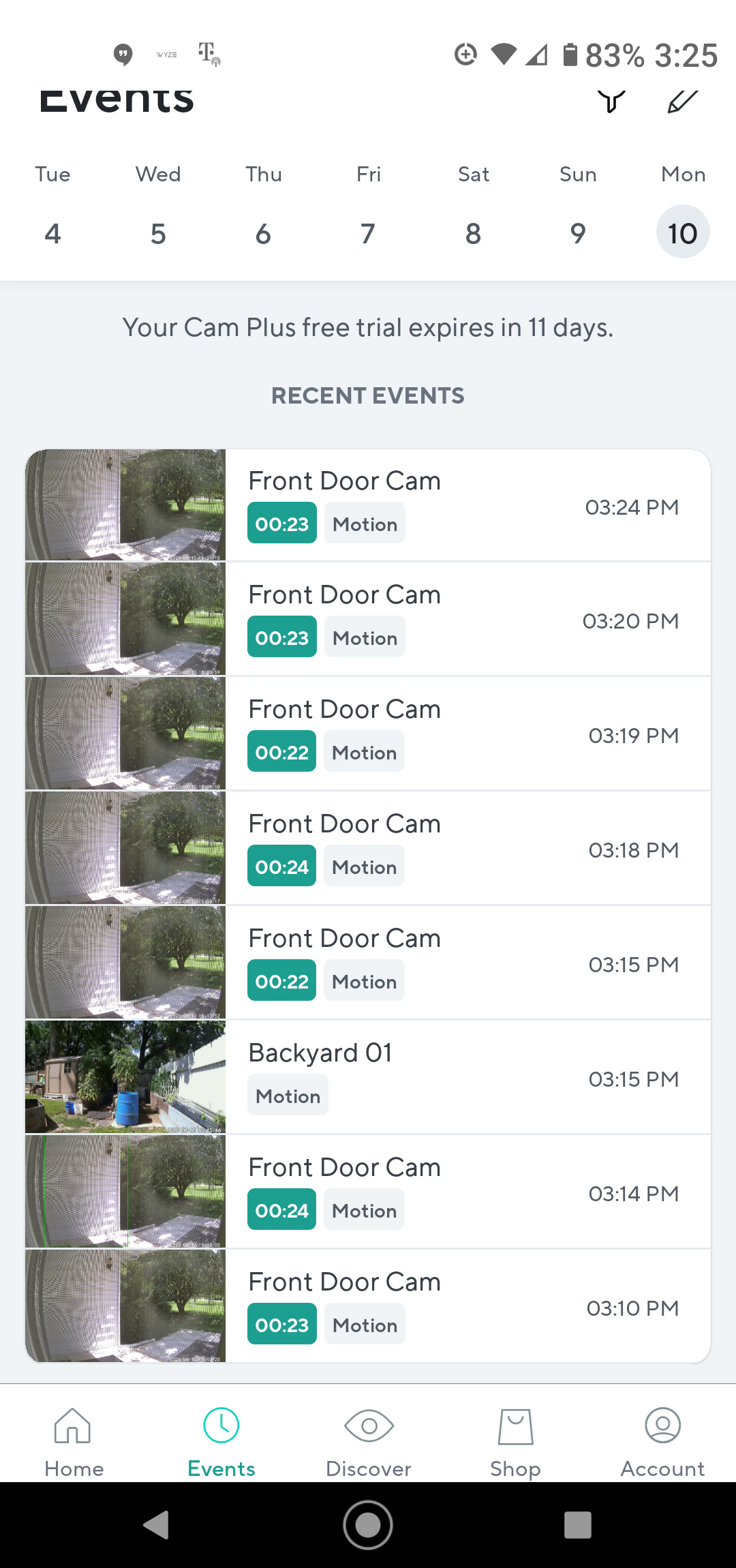Switch to the Discover tab

[369, 1442]
